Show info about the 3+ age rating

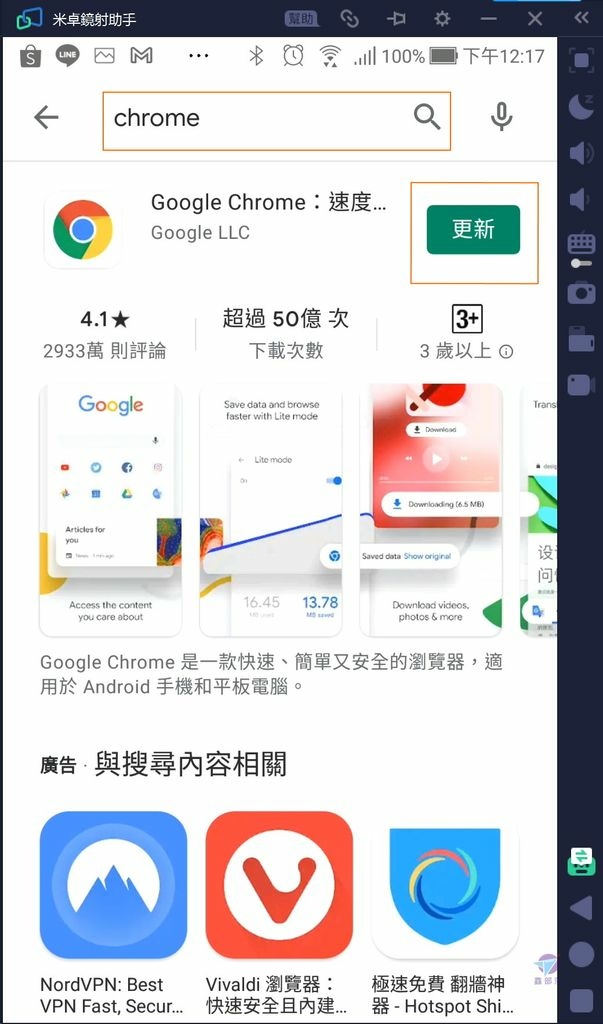[506, 352]
